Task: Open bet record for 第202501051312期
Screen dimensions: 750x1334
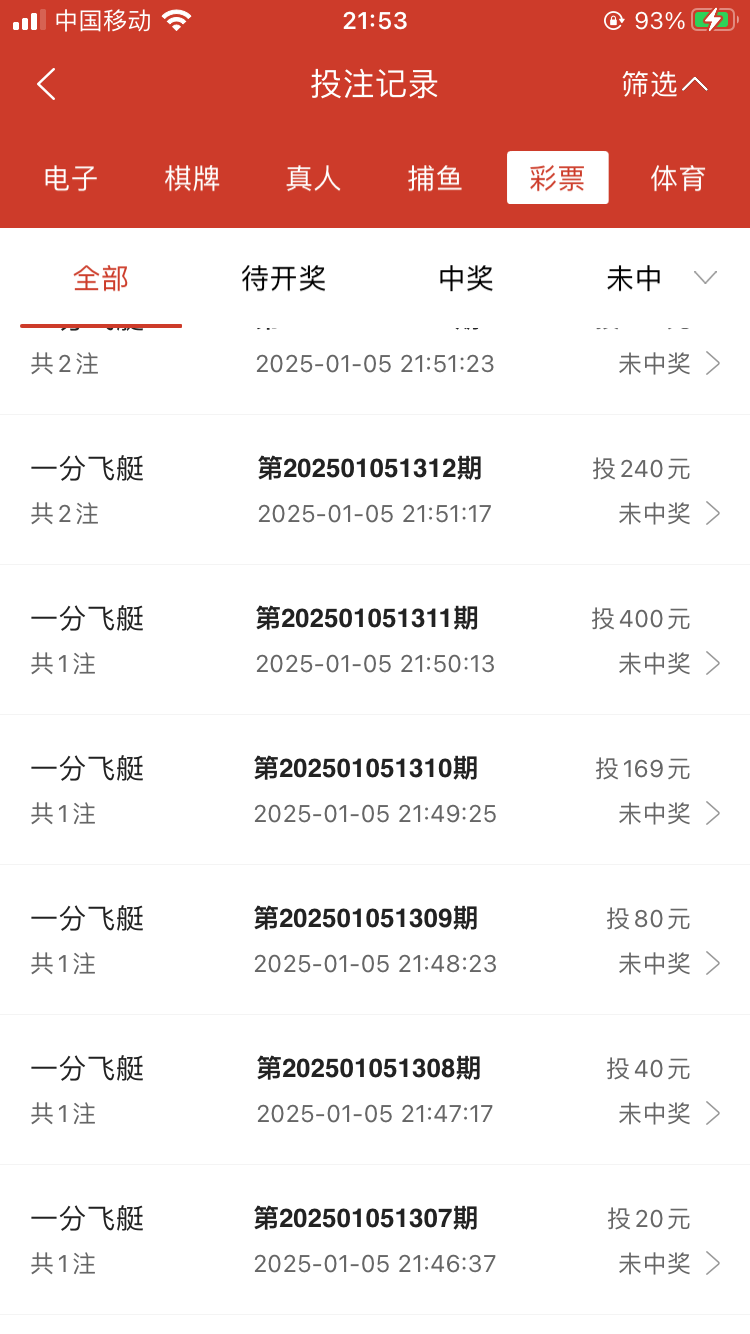Action: point(375,490)
